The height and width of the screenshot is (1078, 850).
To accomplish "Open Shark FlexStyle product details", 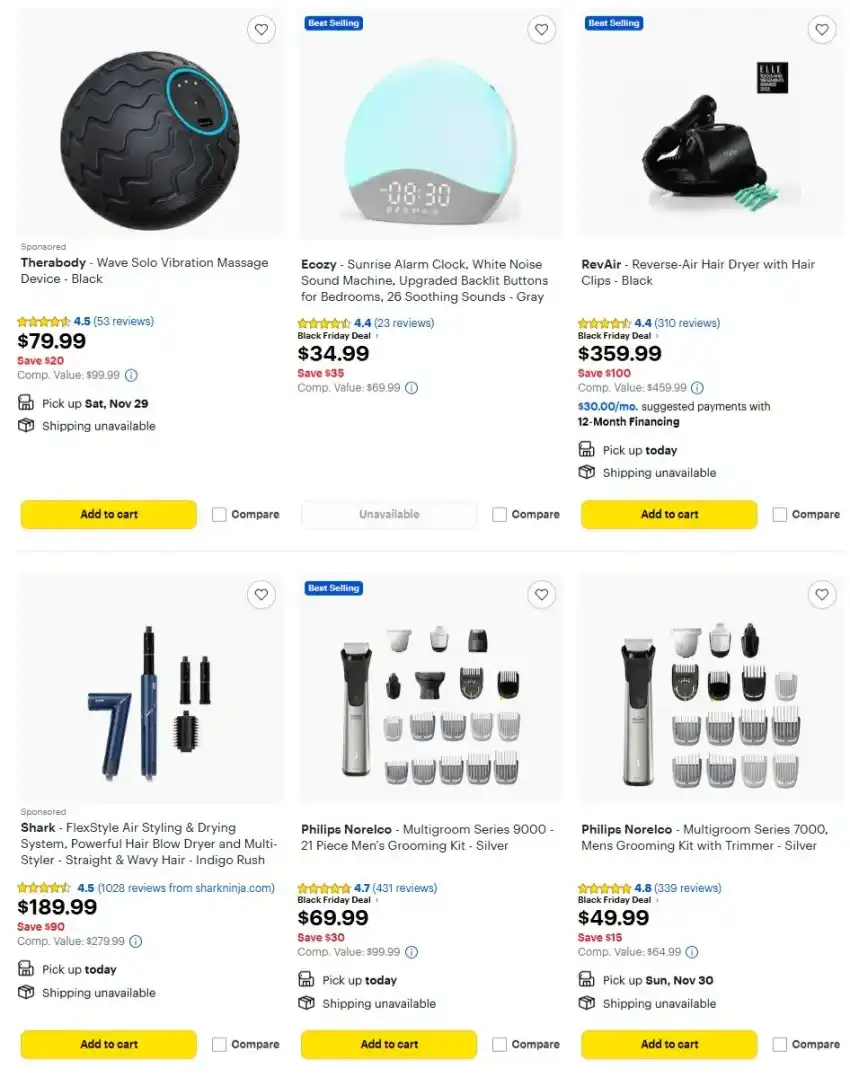I will tap(148, 843).
